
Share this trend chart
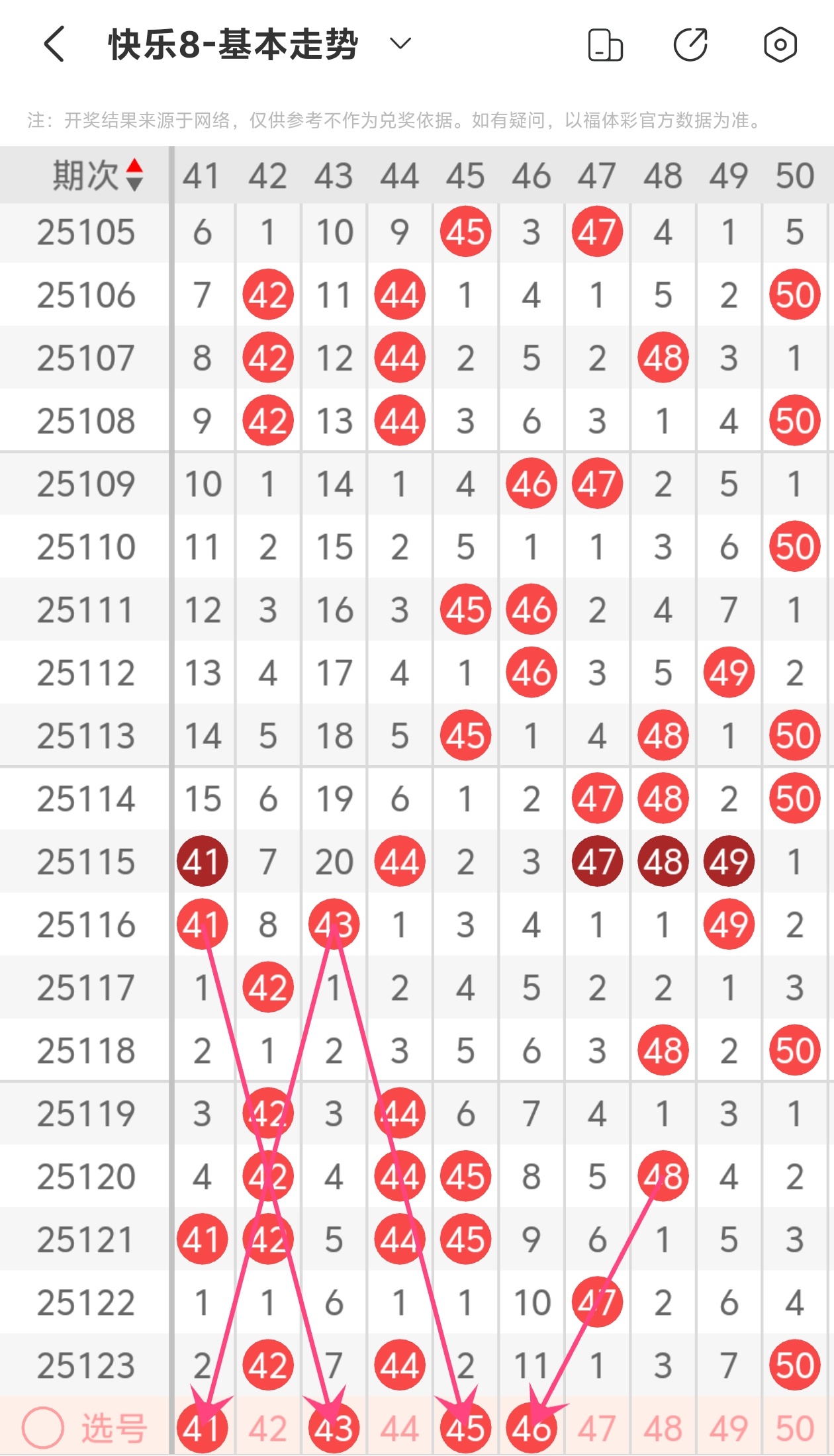690,45
